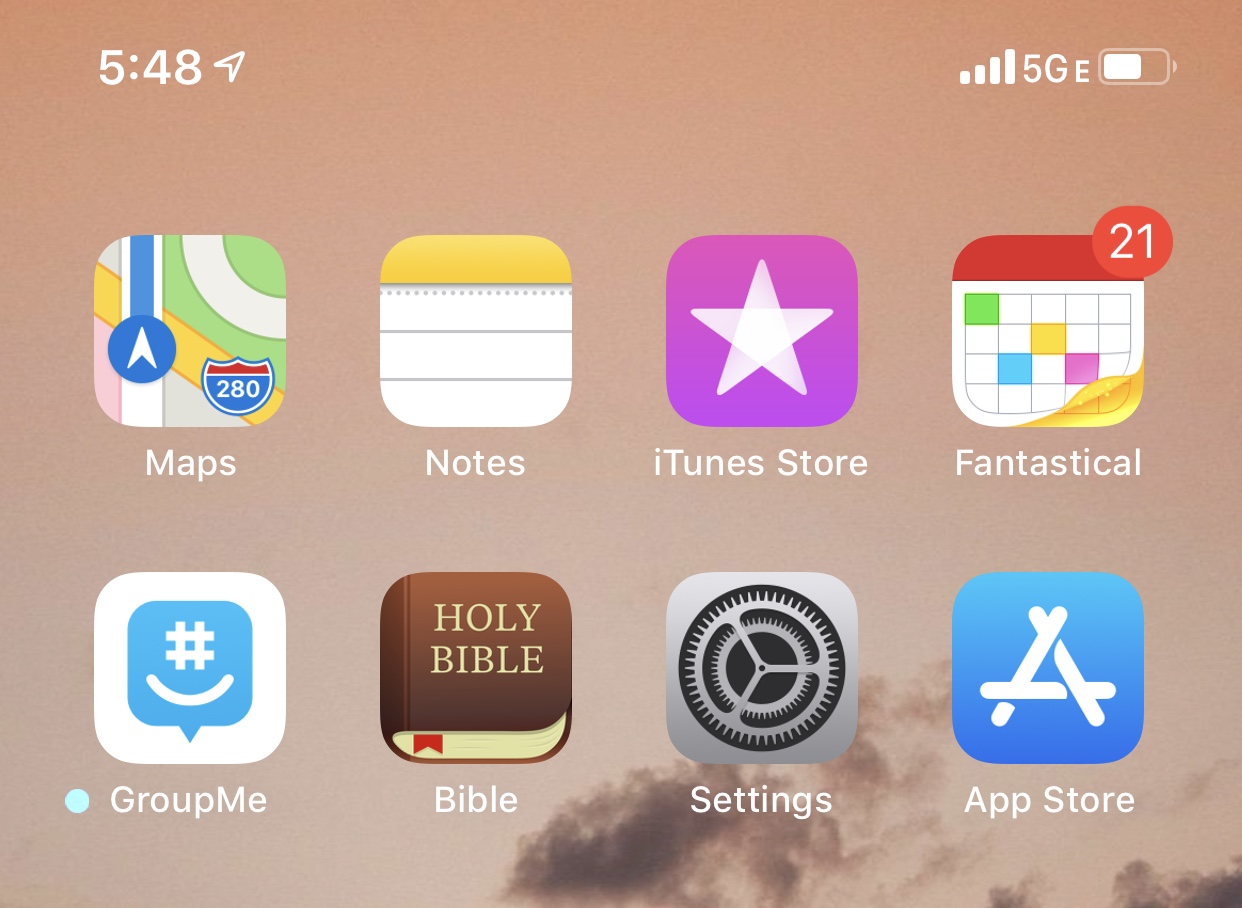Open Fantastical calendar app
The width and height of the screenshot is (1242, 908).
(x=1048, y=331)
